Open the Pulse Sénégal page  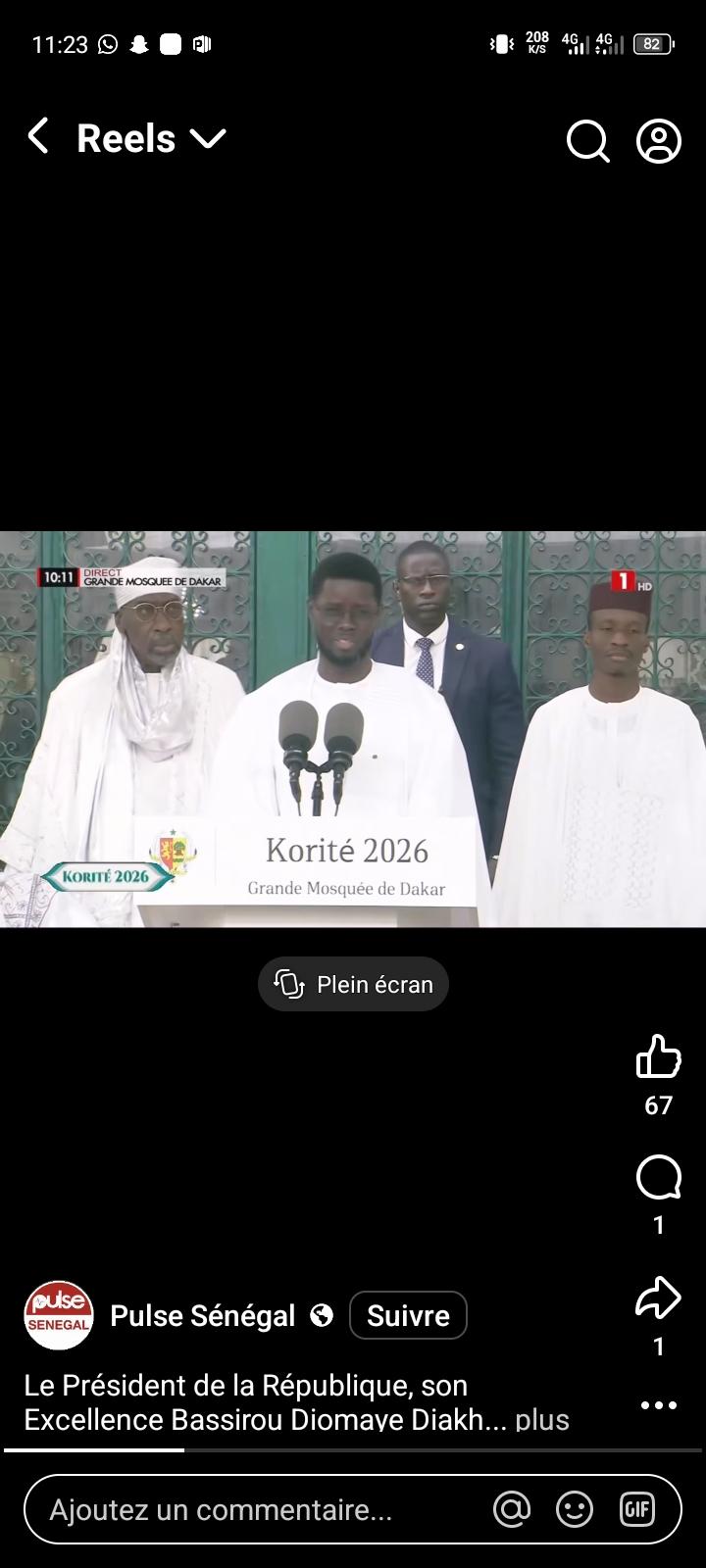click(202, 1315)
